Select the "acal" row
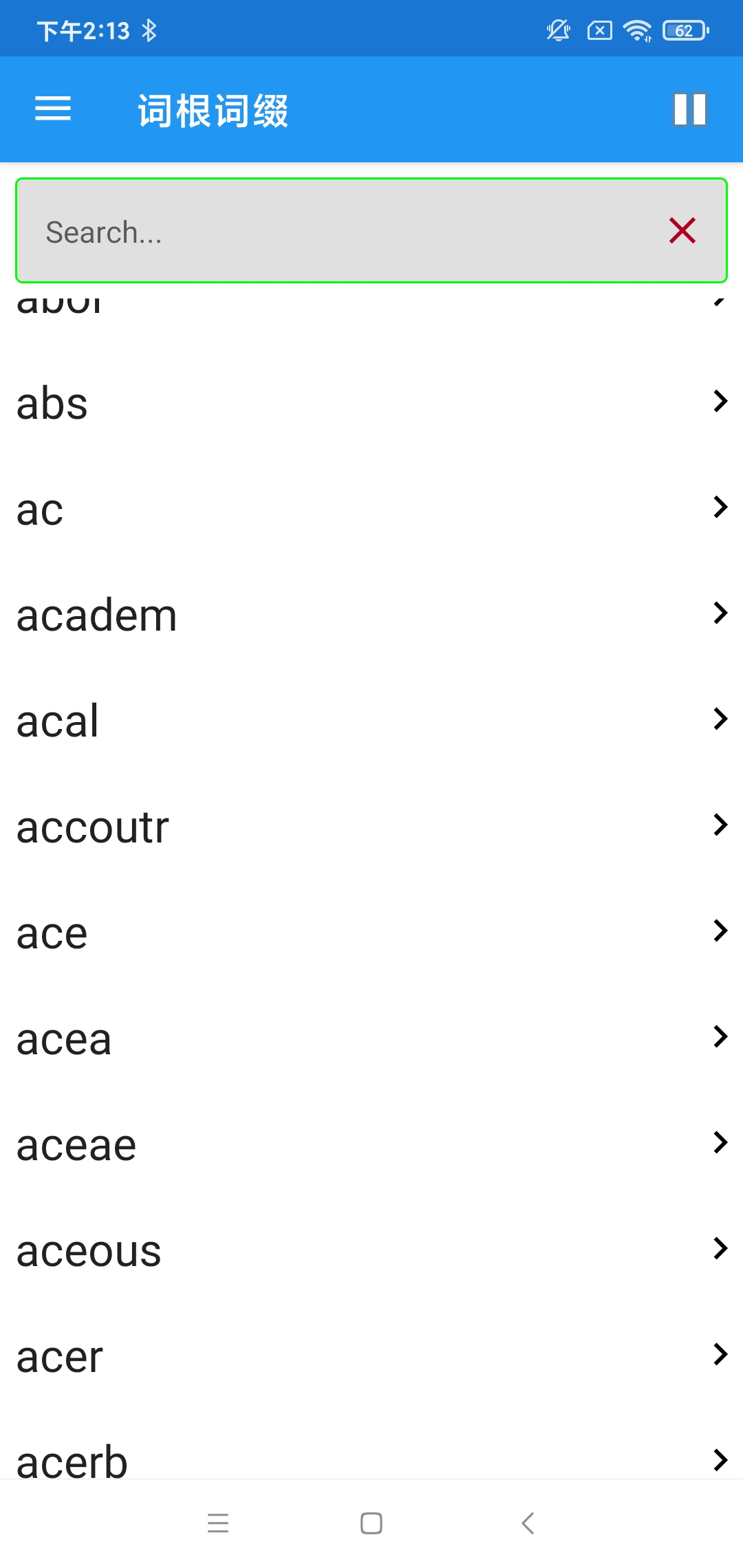 371,721
